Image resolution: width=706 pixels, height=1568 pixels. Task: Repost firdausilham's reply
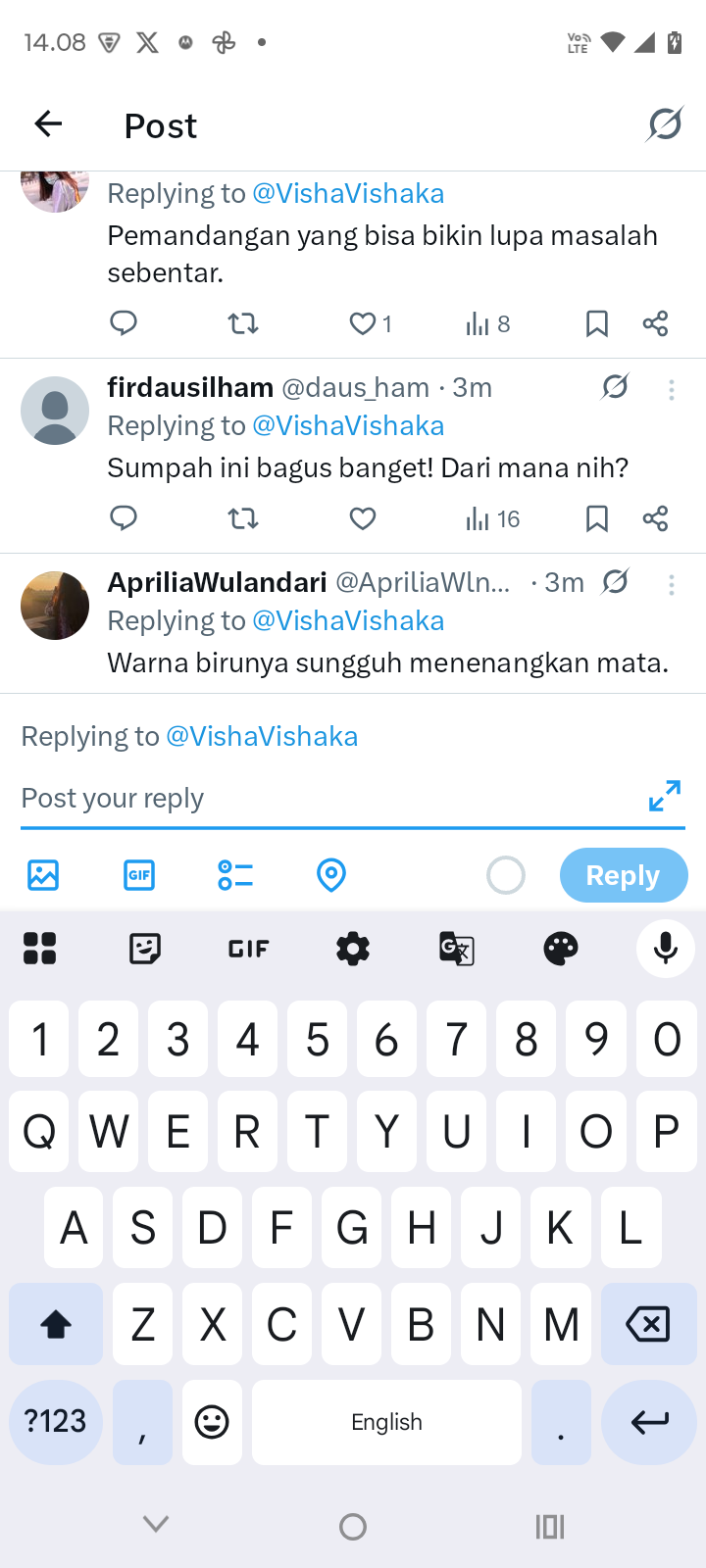pyautogui.click(x=243, y=518)
